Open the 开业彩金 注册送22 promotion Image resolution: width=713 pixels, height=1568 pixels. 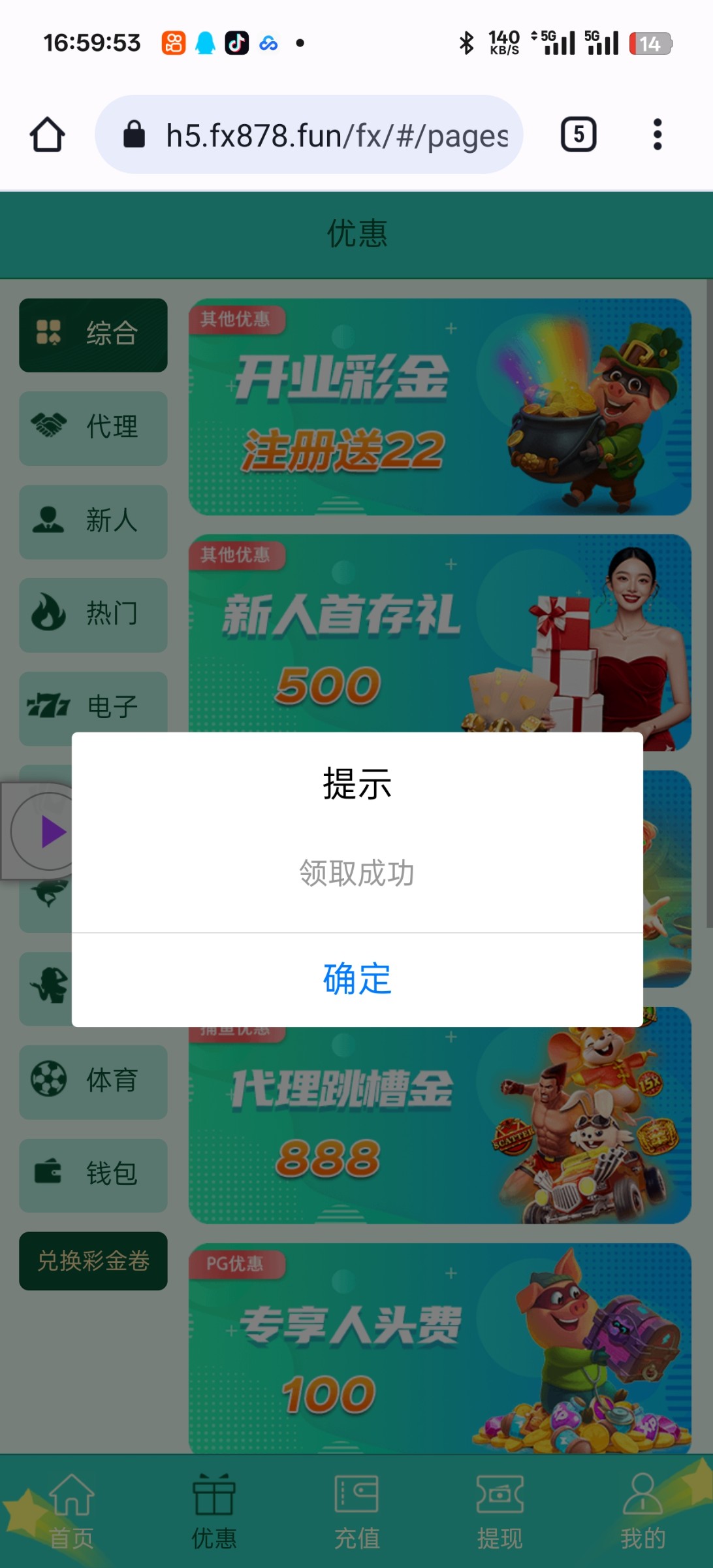click(439, 406)
